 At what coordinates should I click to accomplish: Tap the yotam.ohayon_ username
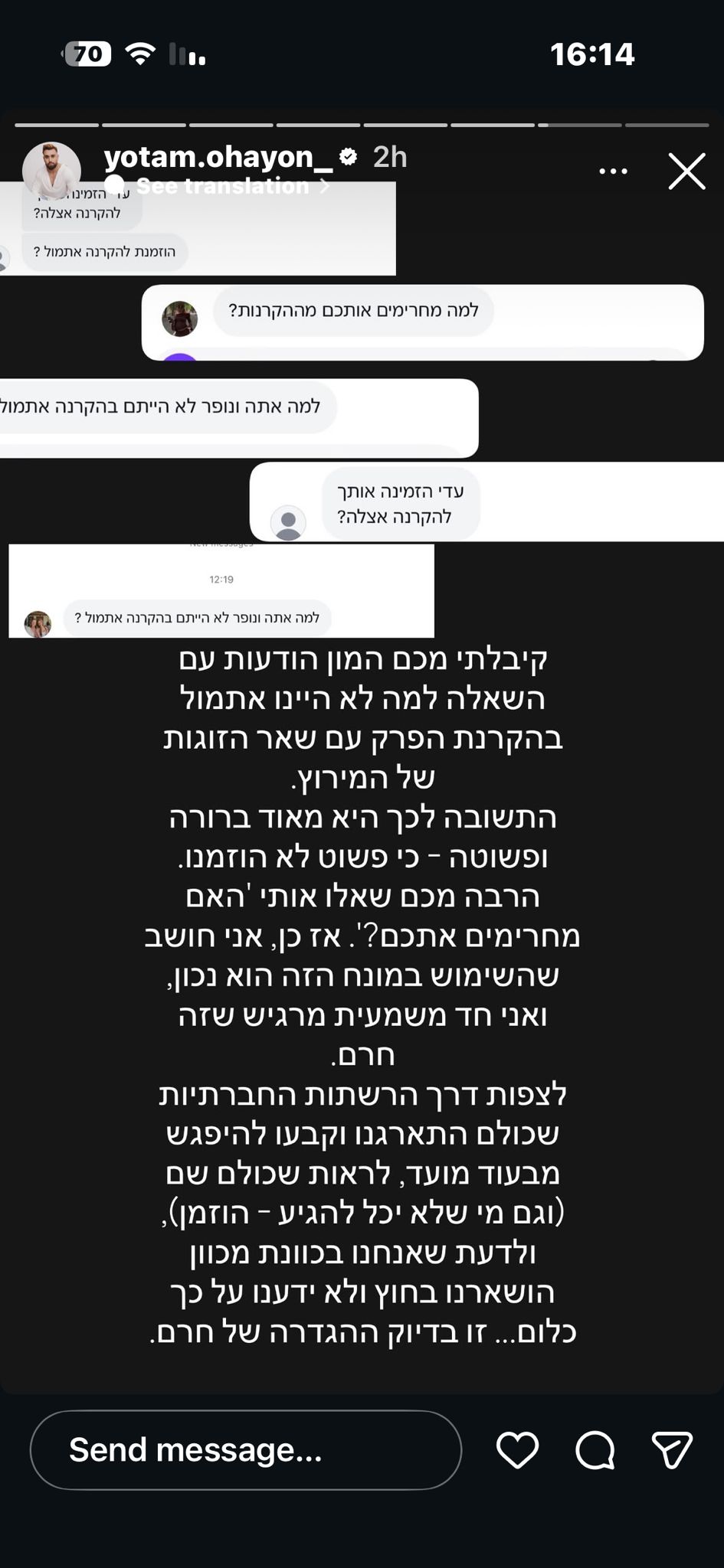(x=218, y=157)
